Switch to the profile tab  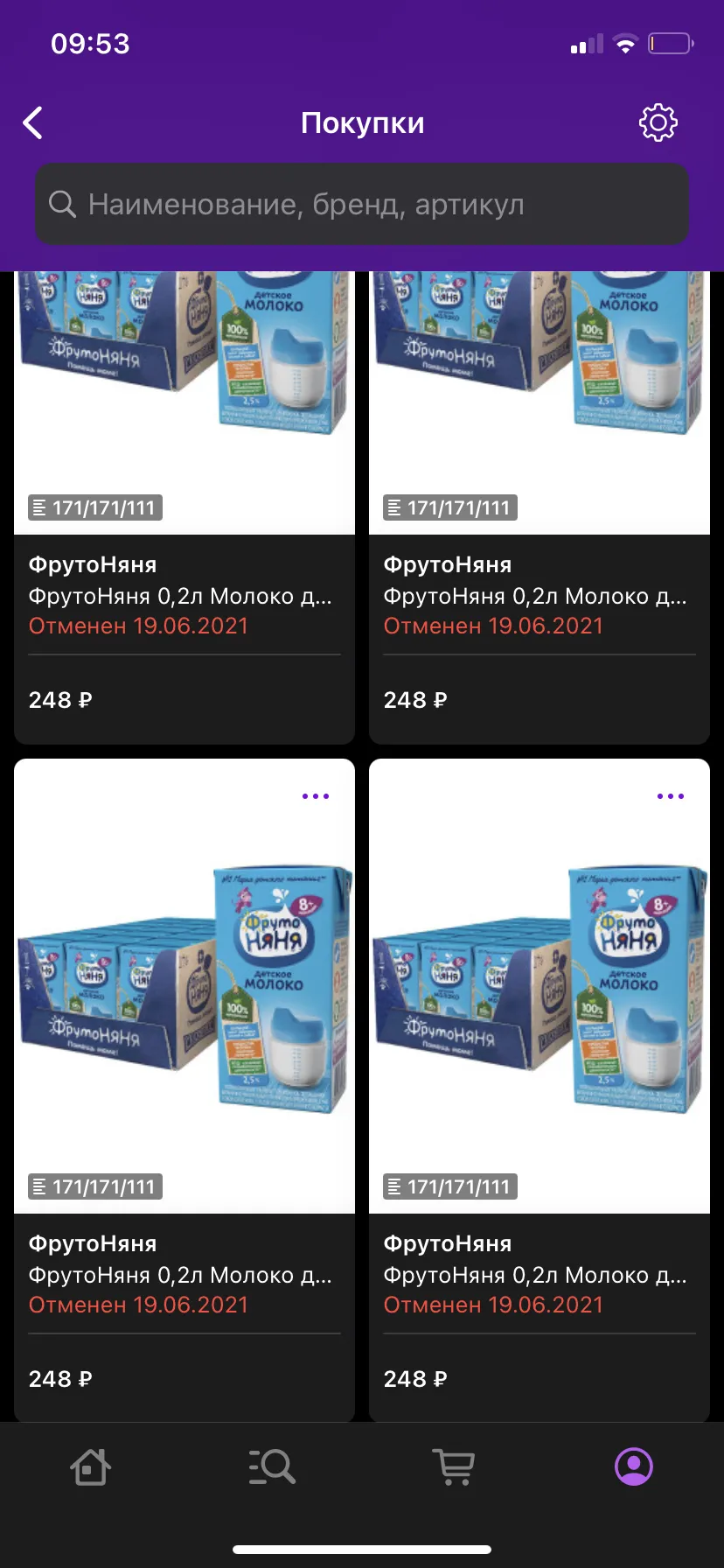[634, 1467]
